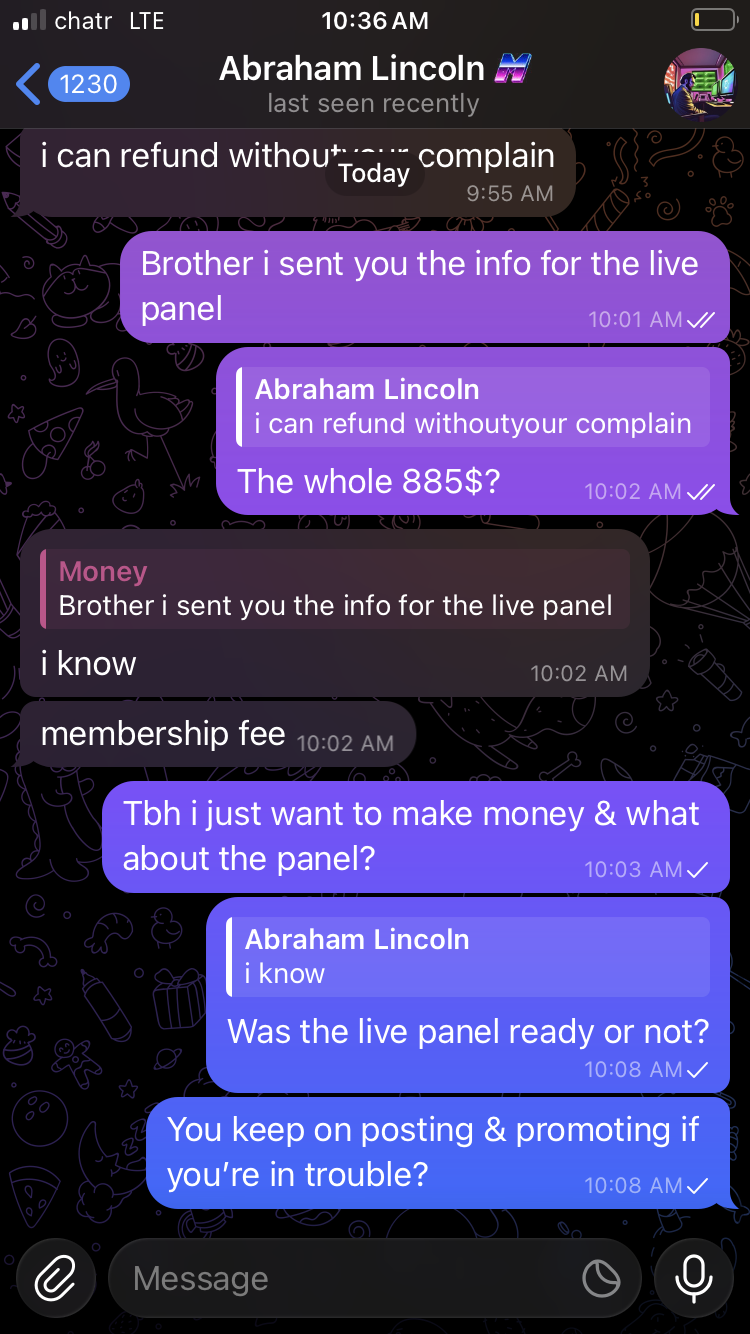Open the sticker panel icon
750x1334 pixels.
(601, 1278)
